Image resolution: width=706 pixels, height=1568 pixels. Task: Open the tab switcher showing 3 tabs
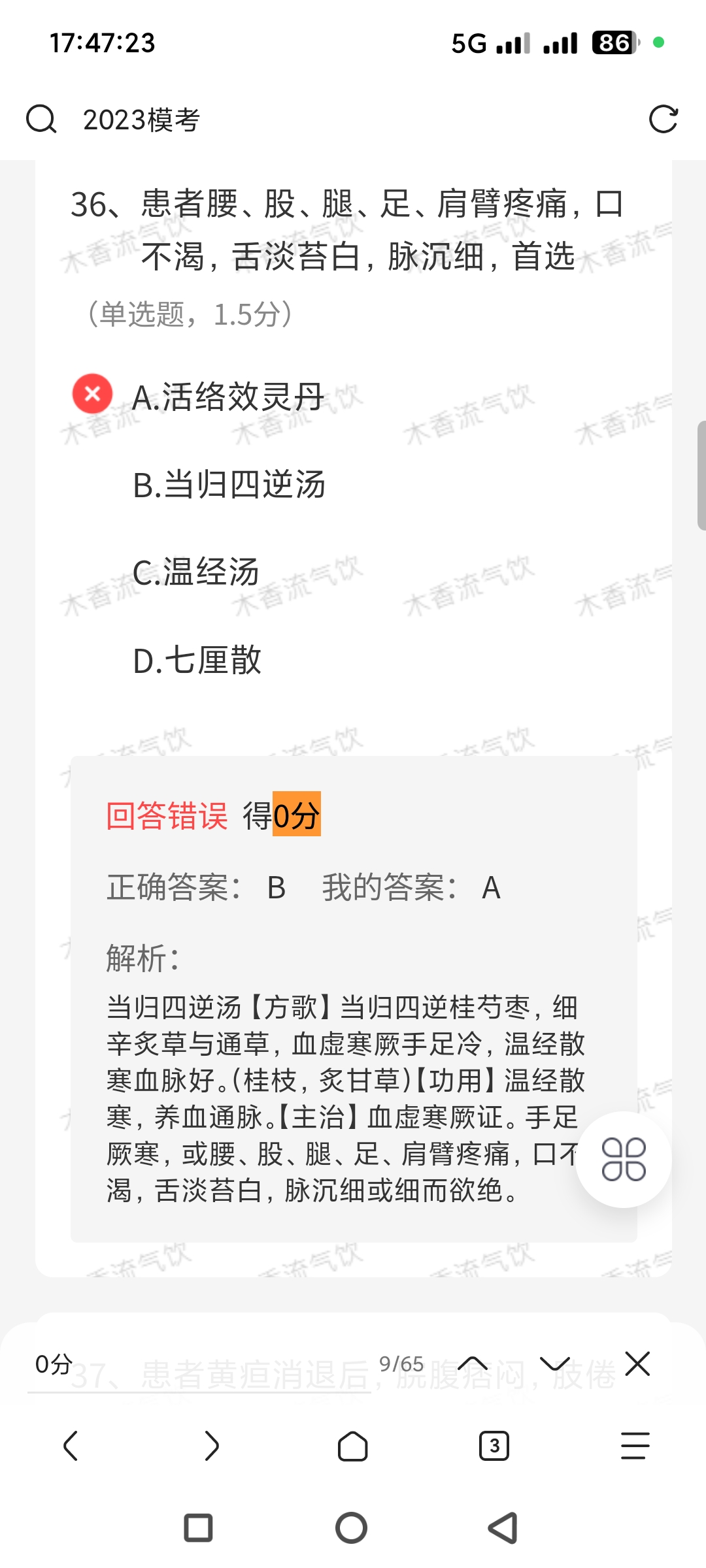494,1446
